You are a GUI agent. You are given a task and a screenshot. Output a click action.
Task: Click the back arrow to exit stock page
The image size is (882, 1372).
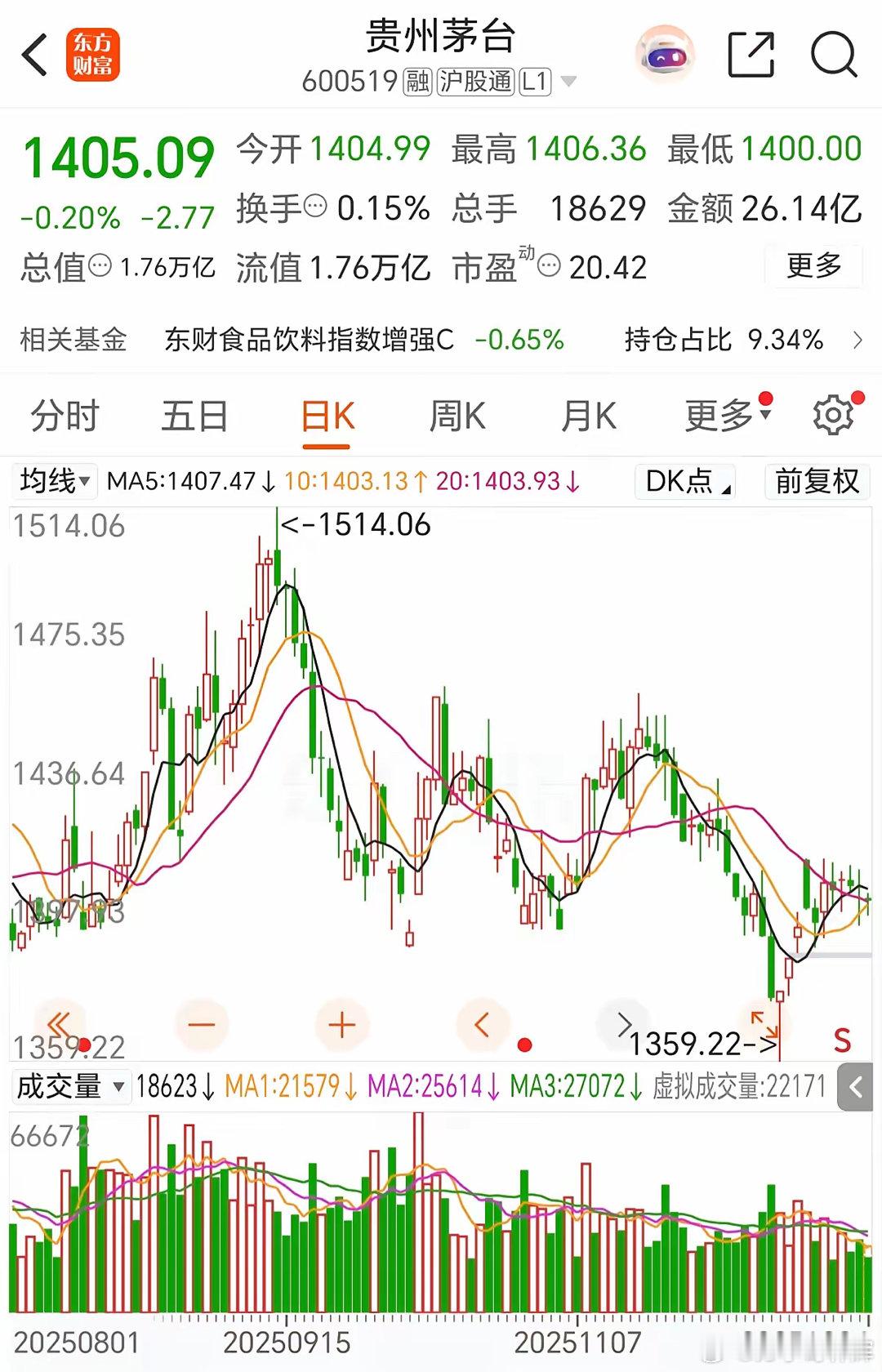coord(33,56)
